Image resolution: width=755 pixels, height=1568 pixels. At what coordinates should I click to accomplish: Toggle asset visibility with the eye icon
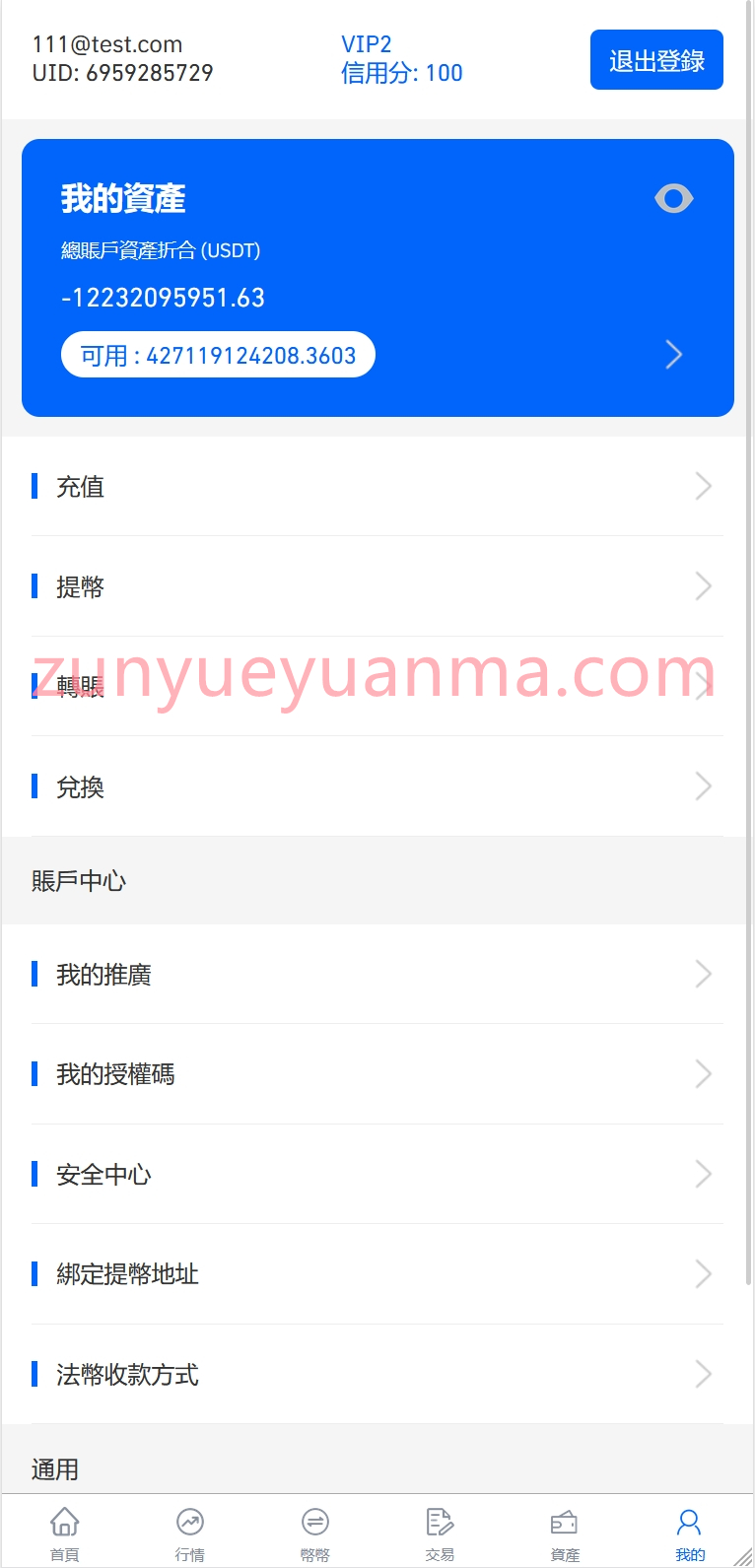pyautogui.click(x=674, y=199)
